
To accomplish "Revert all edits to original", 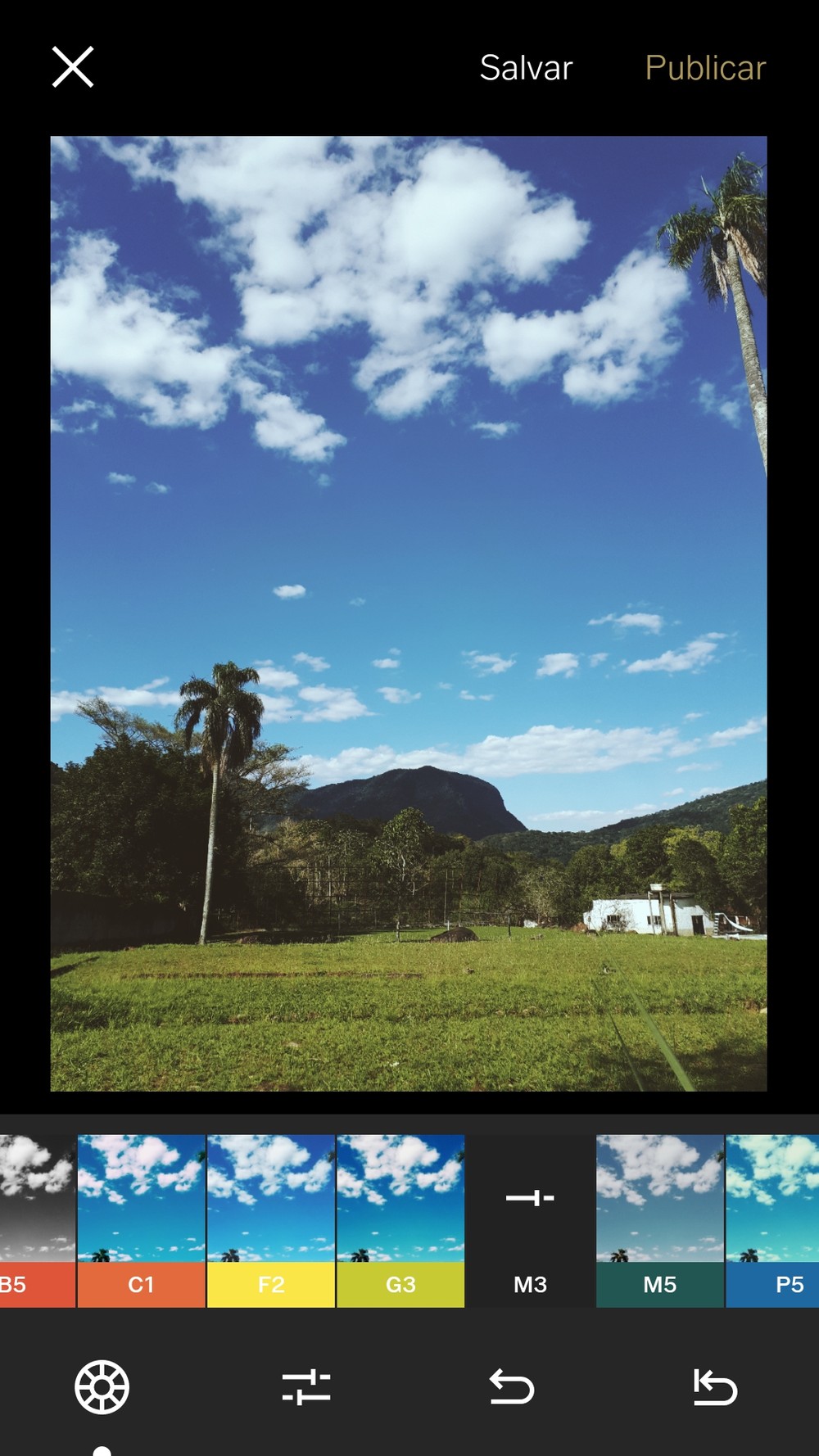I will (715, 1387).
